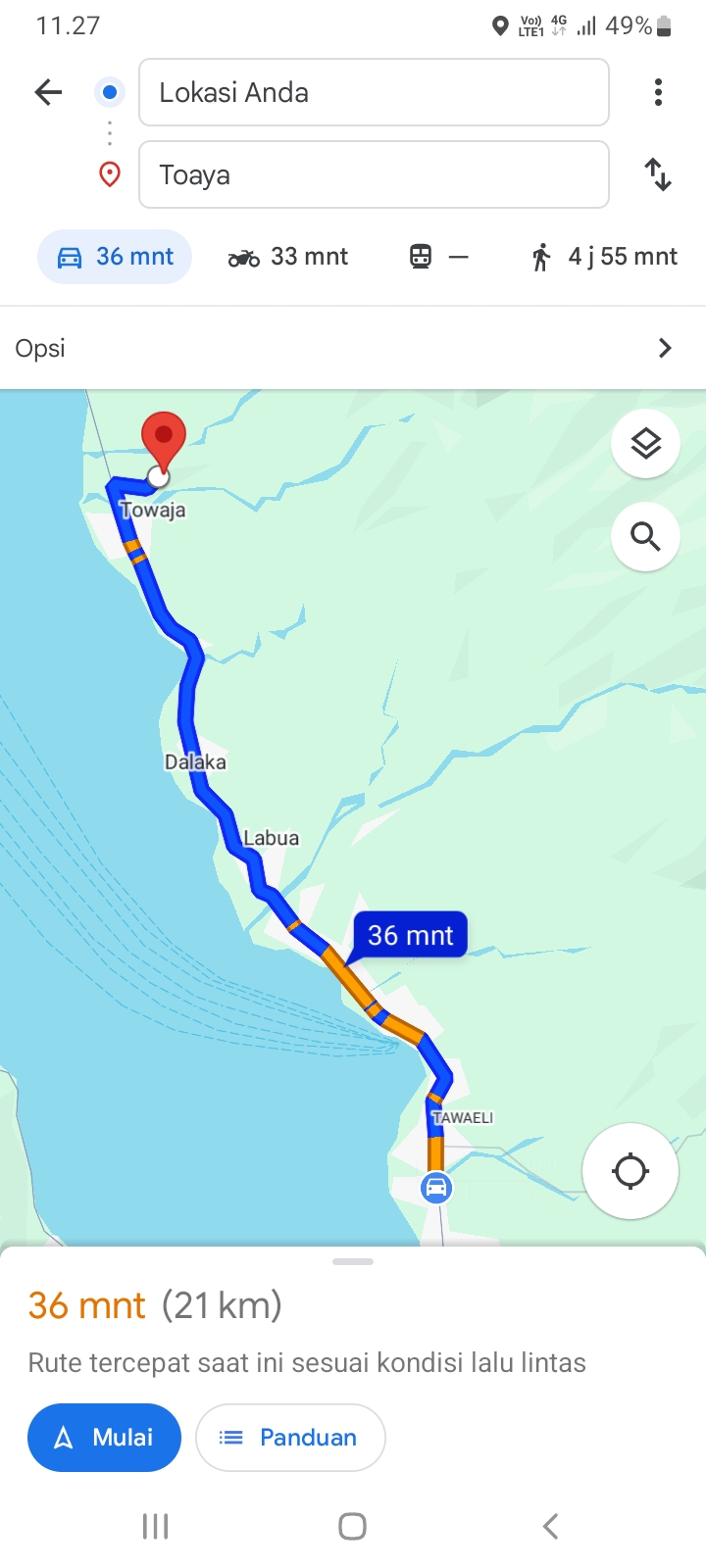Select the car mode at 36 mnt
Viewport: 706px width, 1568px height.
115,257
